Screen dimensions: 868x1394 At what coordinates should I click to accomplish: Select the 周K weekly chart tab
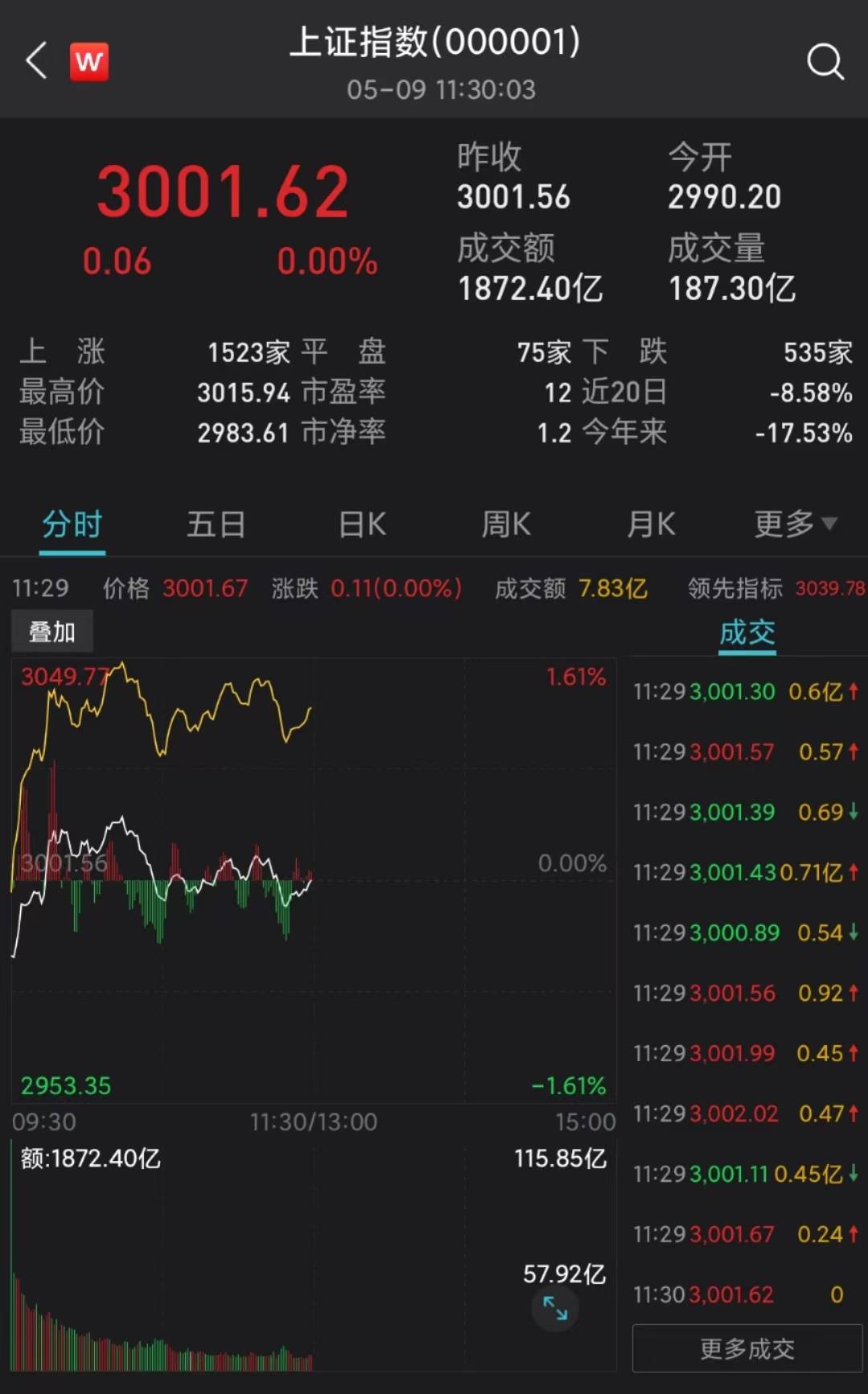pos(505,523)
